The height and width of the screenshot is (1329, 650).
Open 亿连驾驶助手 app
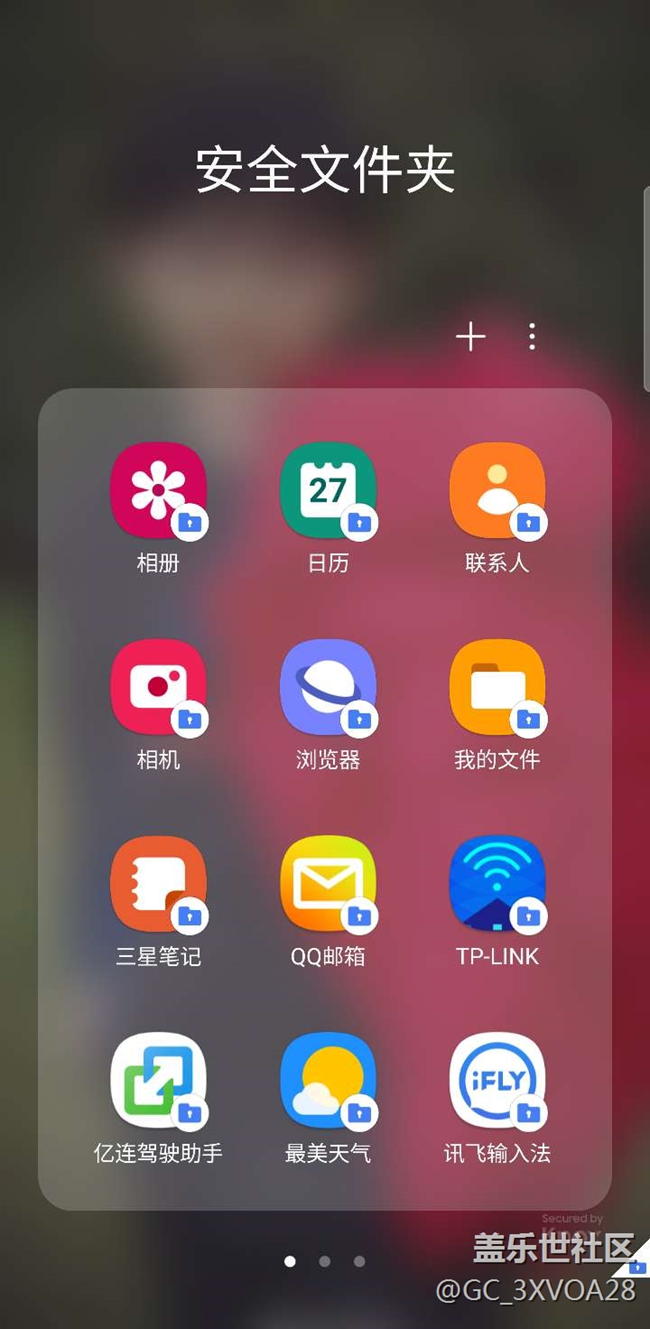pyautogui.click(x=158, y=1081)
